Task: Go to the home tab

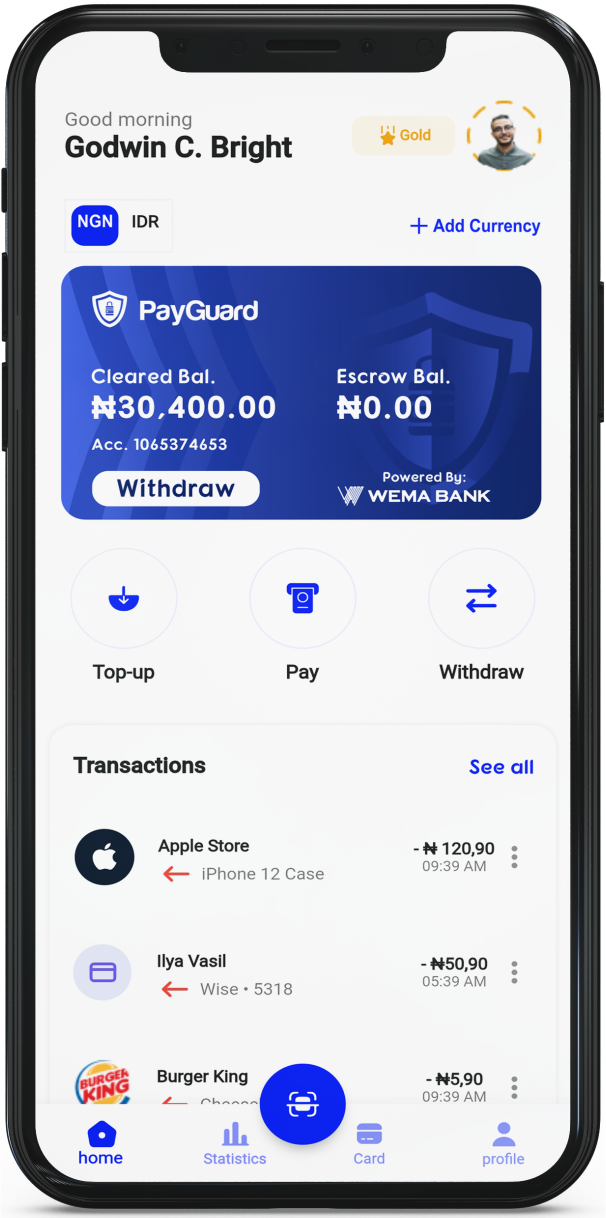Action: [x=101, y=1144]
